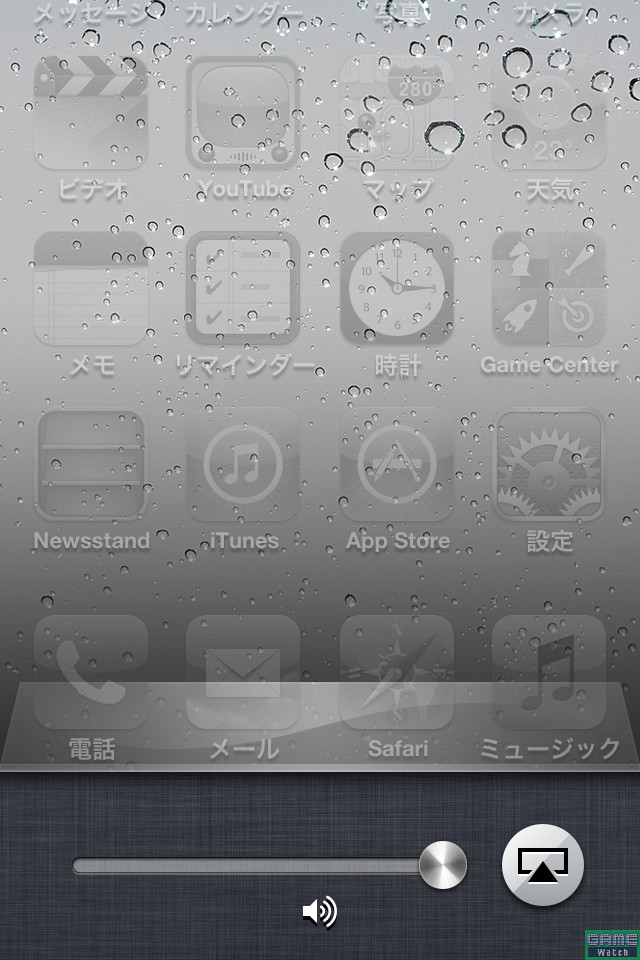This screenshot has height=960, width=640.
Task: Open the リマインダー reminders app
Action: click(x=243, y=290)
